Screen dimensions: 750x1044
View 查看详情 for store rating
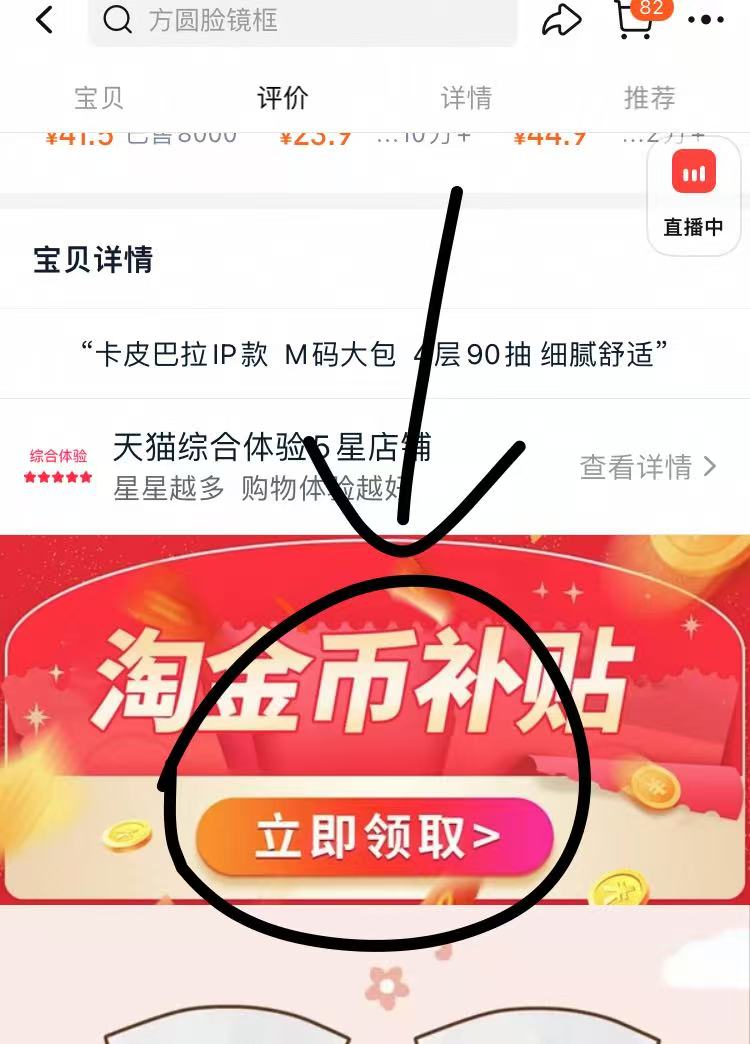click(648, 466)
